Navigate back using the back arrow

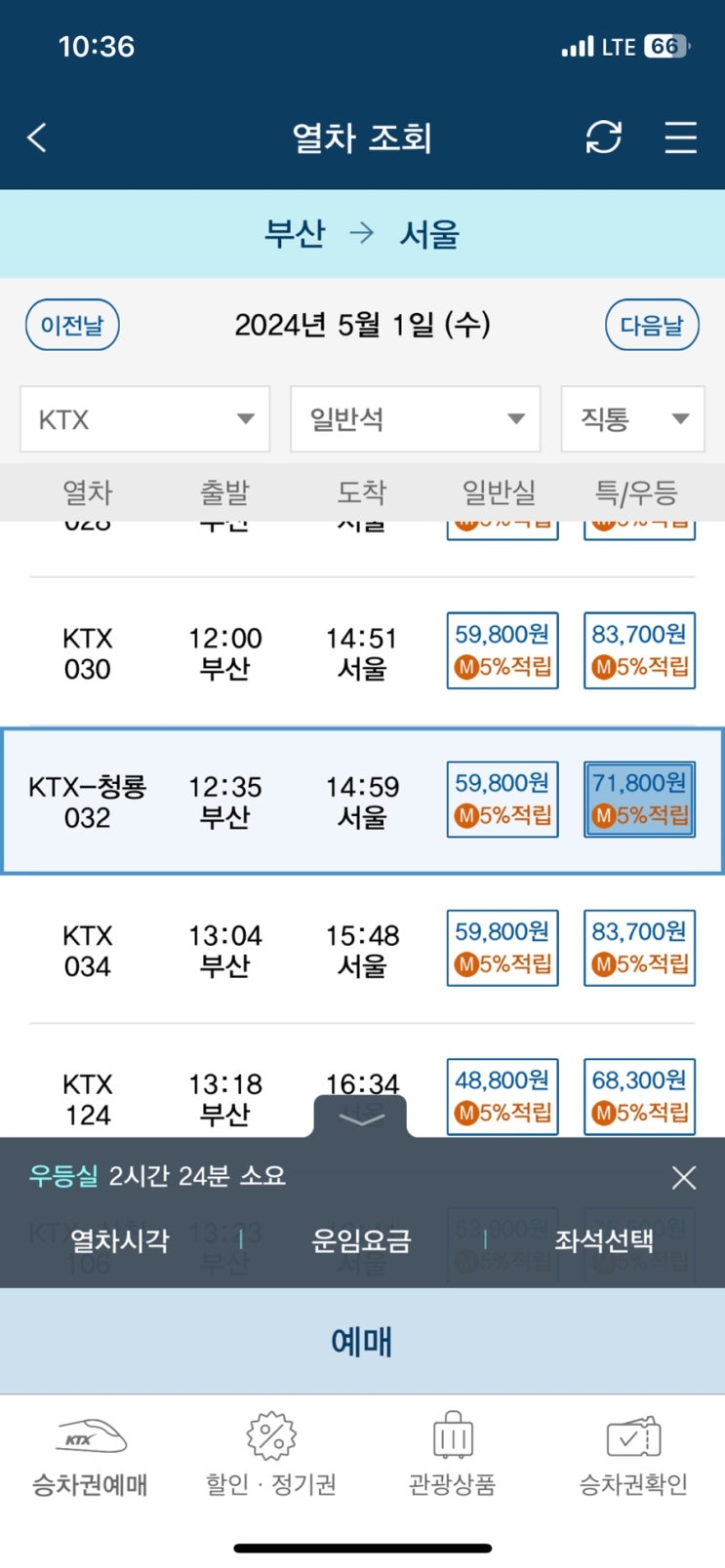(x=37, y=137)
